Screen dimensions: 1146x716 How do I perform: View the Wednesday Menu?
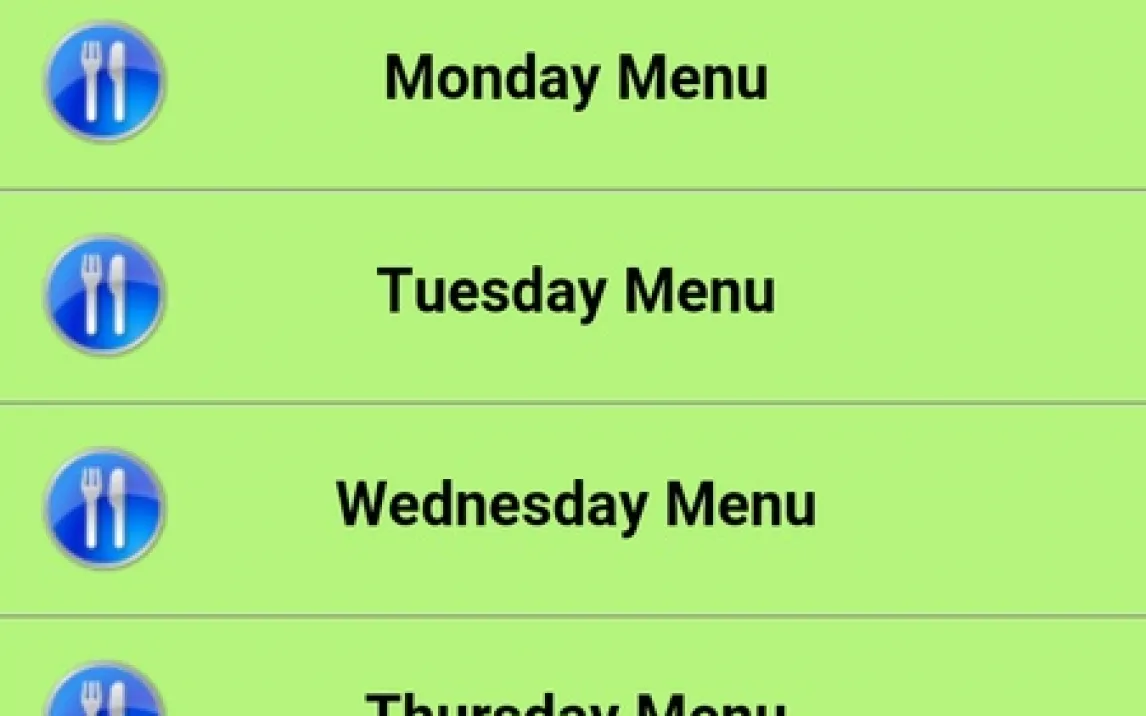[575, 505]
